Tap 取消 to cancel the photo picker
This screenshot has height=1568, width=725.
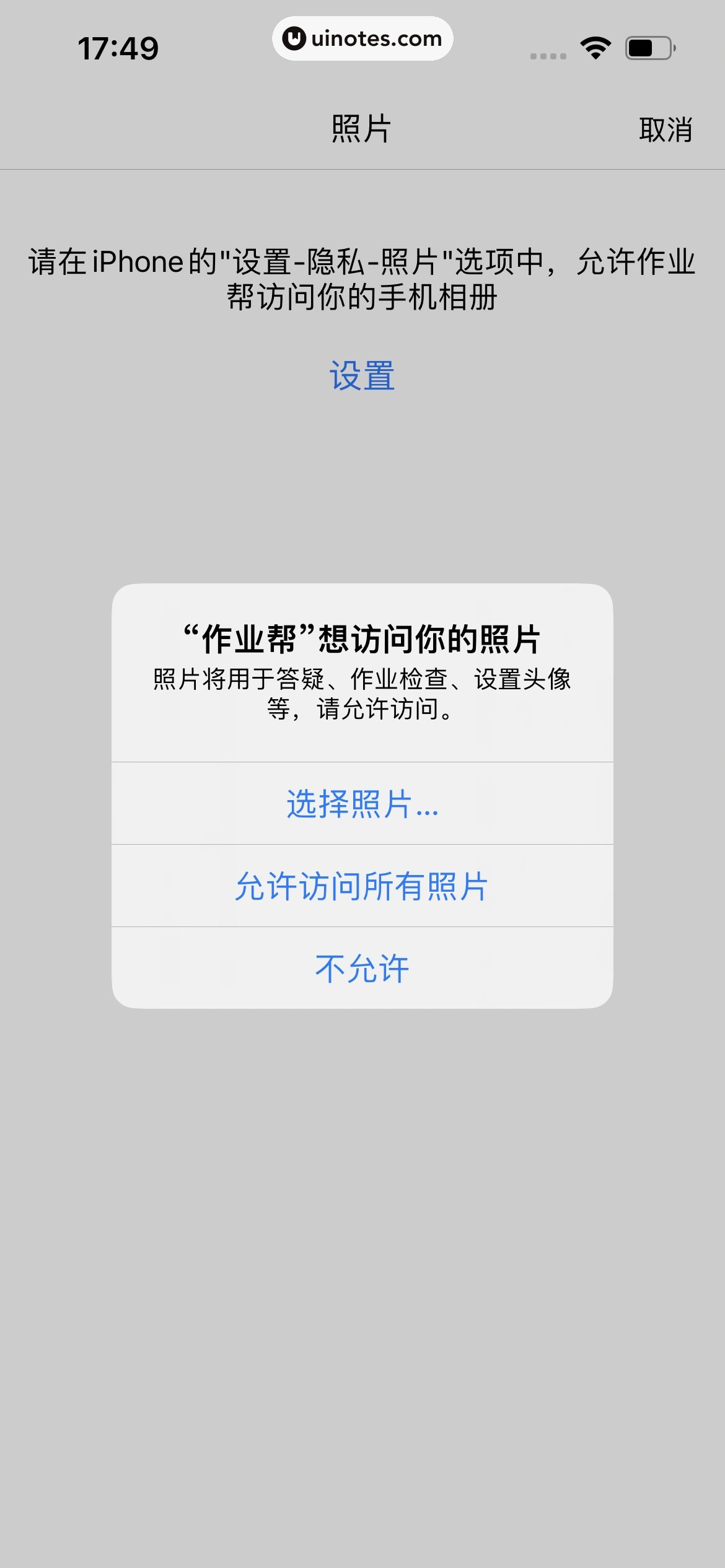click(x=665, y=130)
